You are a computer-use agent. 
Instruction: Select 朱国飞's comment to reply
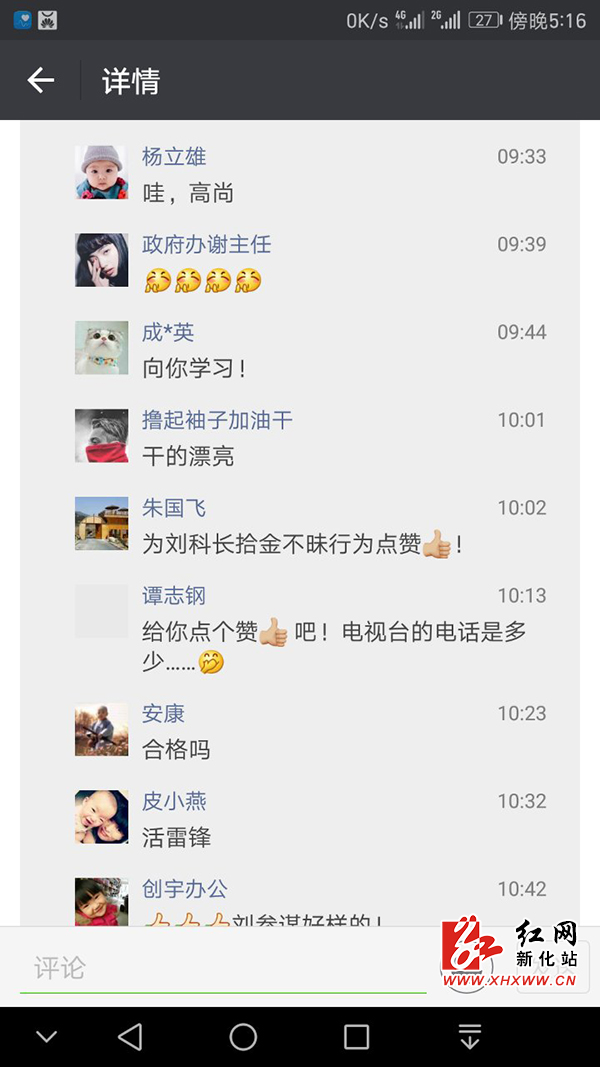coord(300,545)
